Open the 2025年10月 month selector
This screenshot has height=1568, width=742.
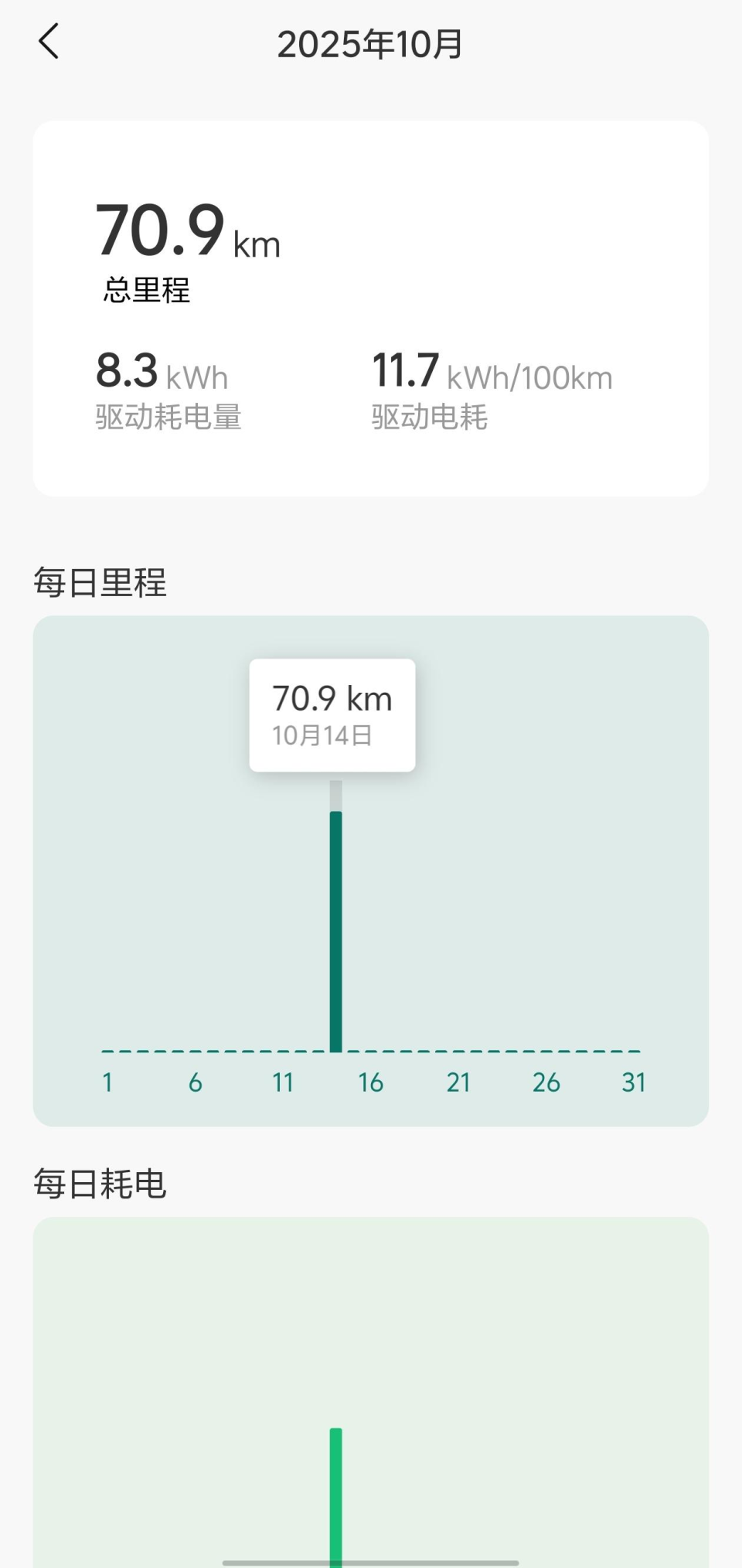tap(369, 44)
